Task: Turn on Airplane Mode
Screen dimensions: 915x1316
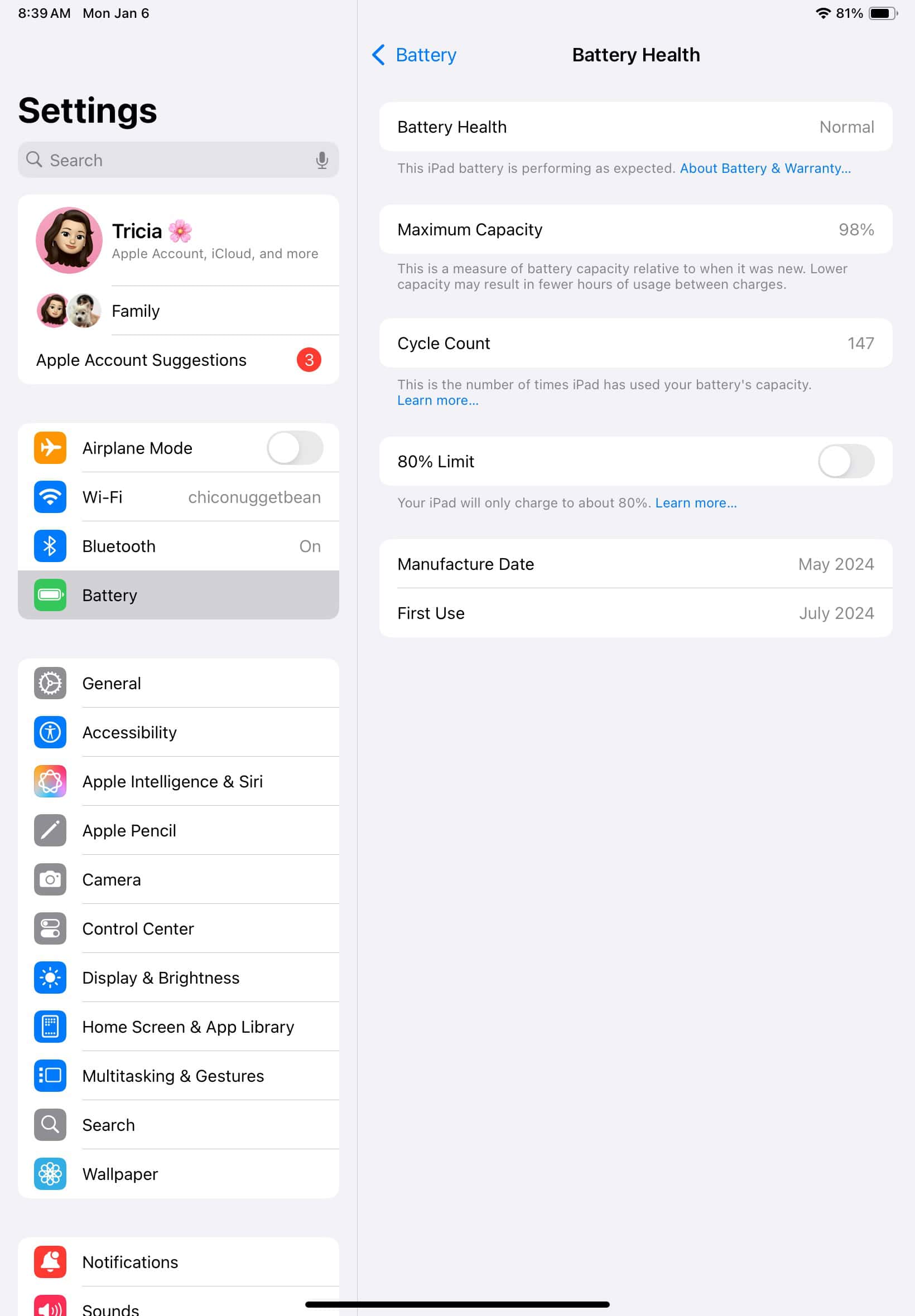Action: click(295, 448)
